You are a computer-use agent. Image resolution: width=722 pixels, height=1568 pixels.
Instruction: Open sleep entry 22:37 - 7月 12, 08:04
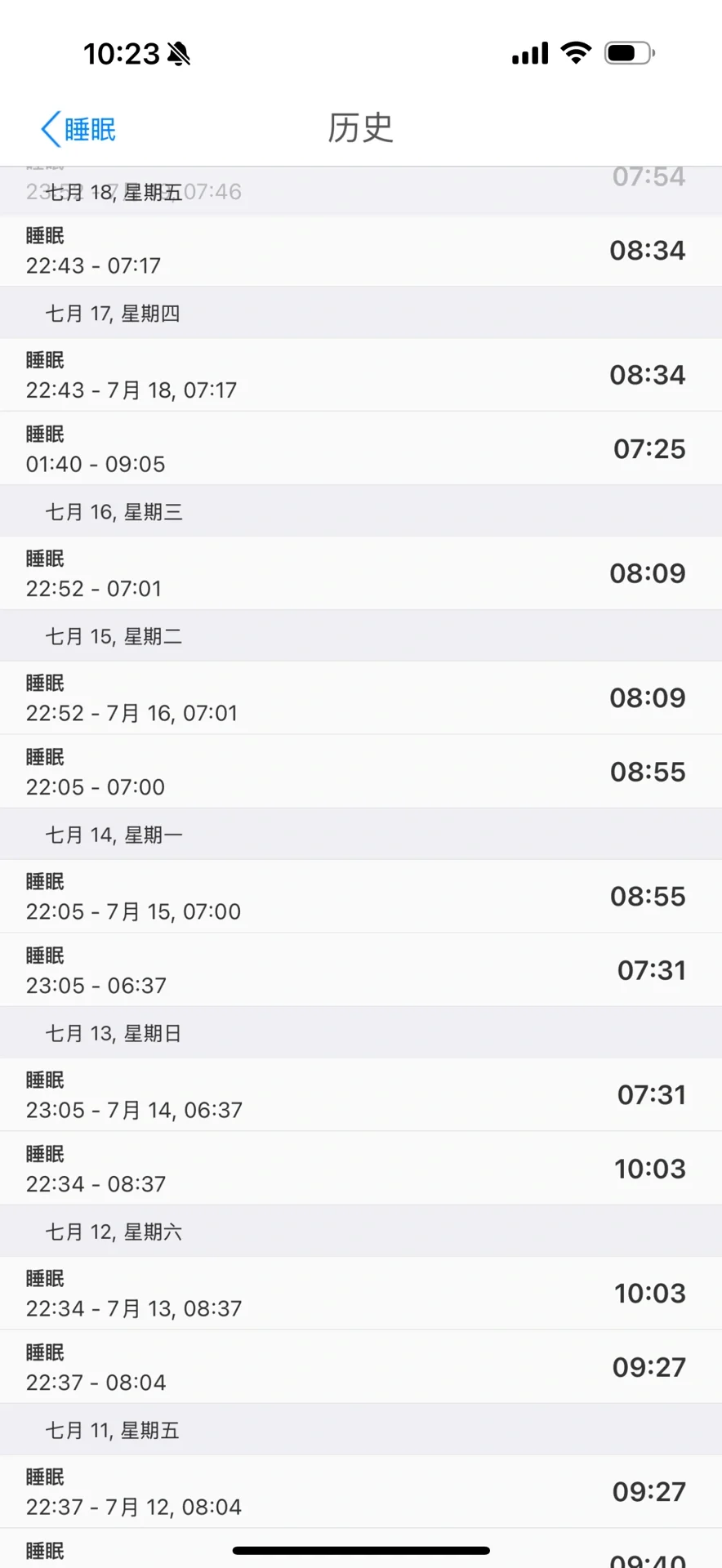point(361,1491)
